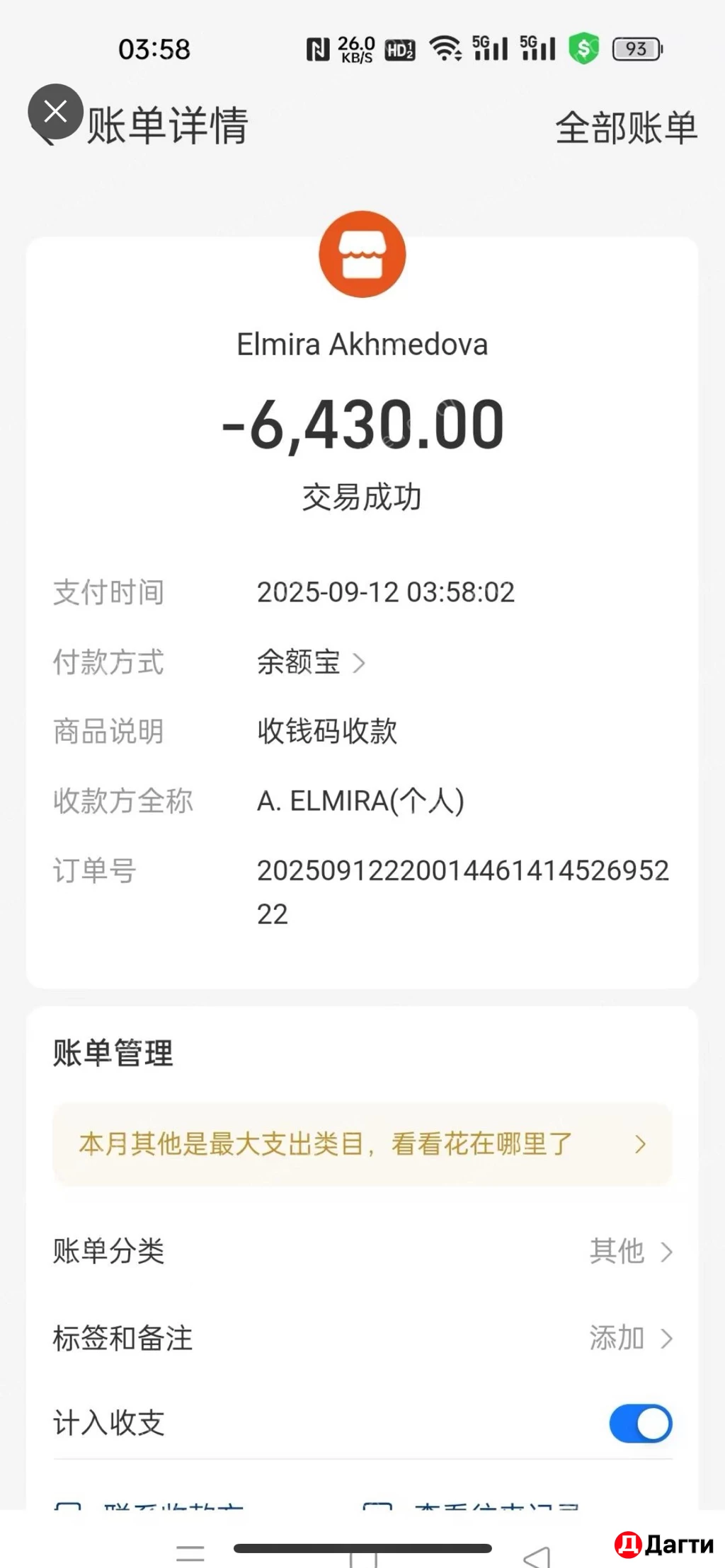Open the 余额宝 payment method details
The height and width of the screenshot is (1568, 725).
311,663
